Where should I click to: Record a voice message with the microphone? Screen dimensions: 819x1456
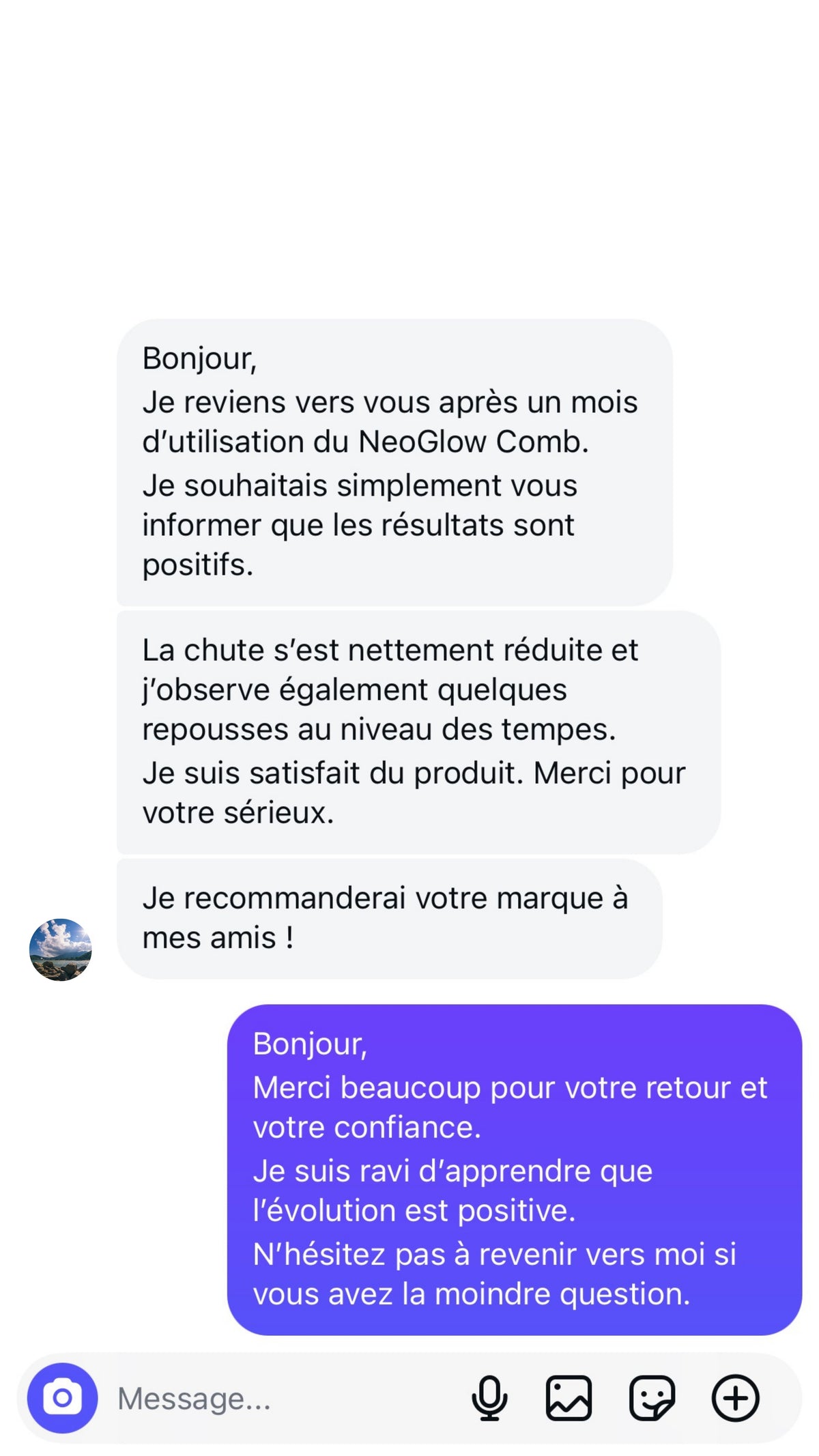(x=489, y=1398)
